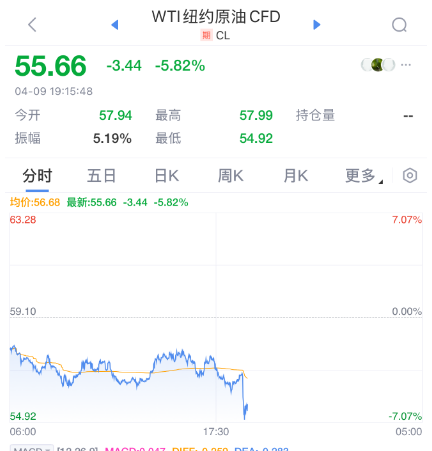Viewport: 432px width, 451px height.
Task: Switch to the 周K chart tab
Action: coord(231,176)
